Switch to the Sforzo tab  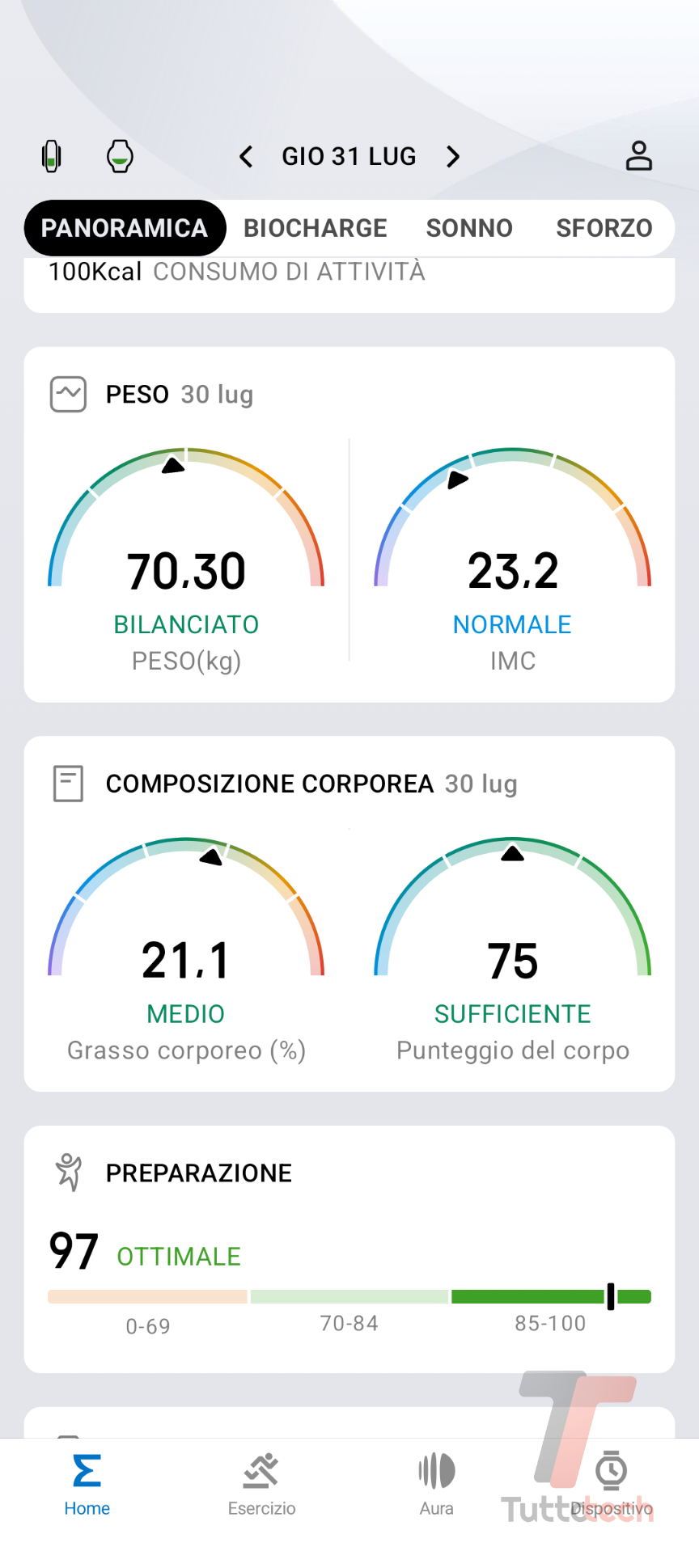pos(604,228)
